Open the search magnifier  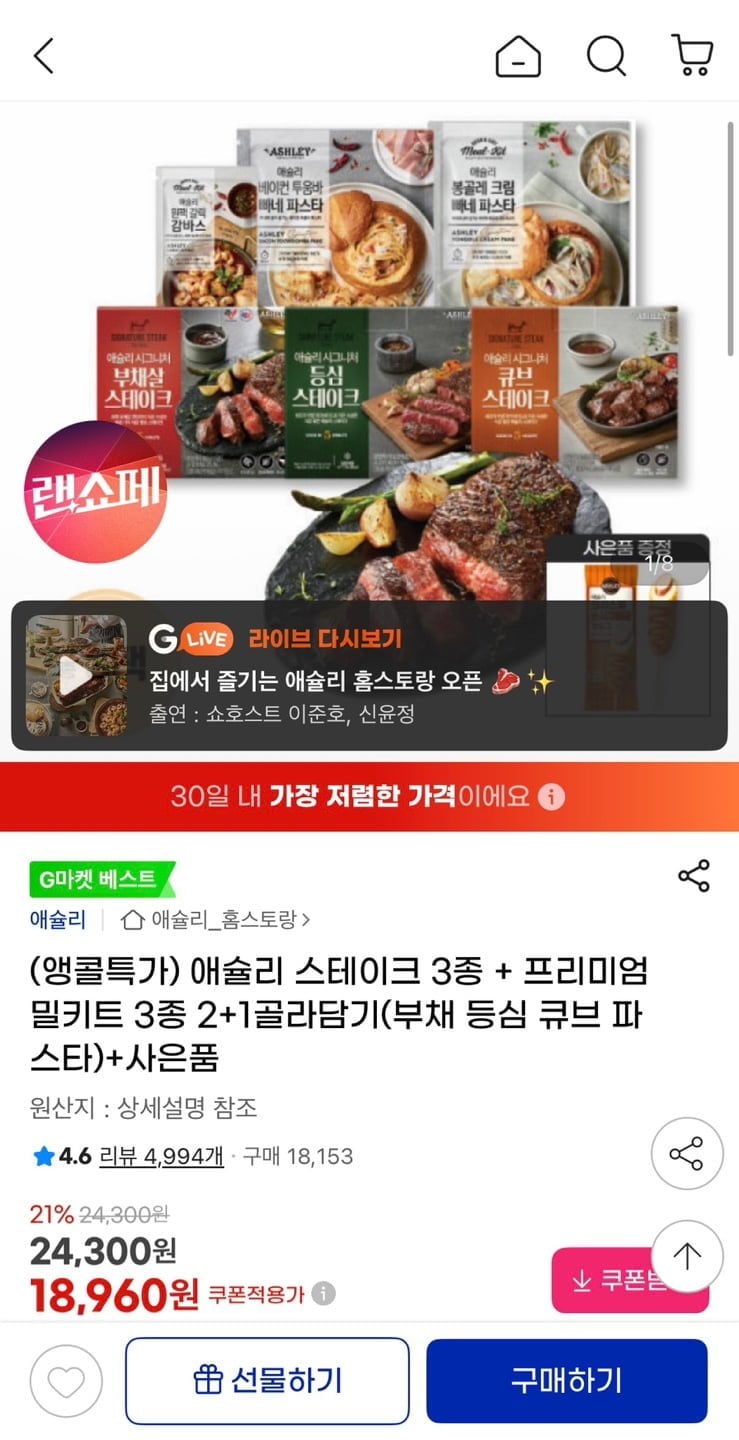coord(605,56)
